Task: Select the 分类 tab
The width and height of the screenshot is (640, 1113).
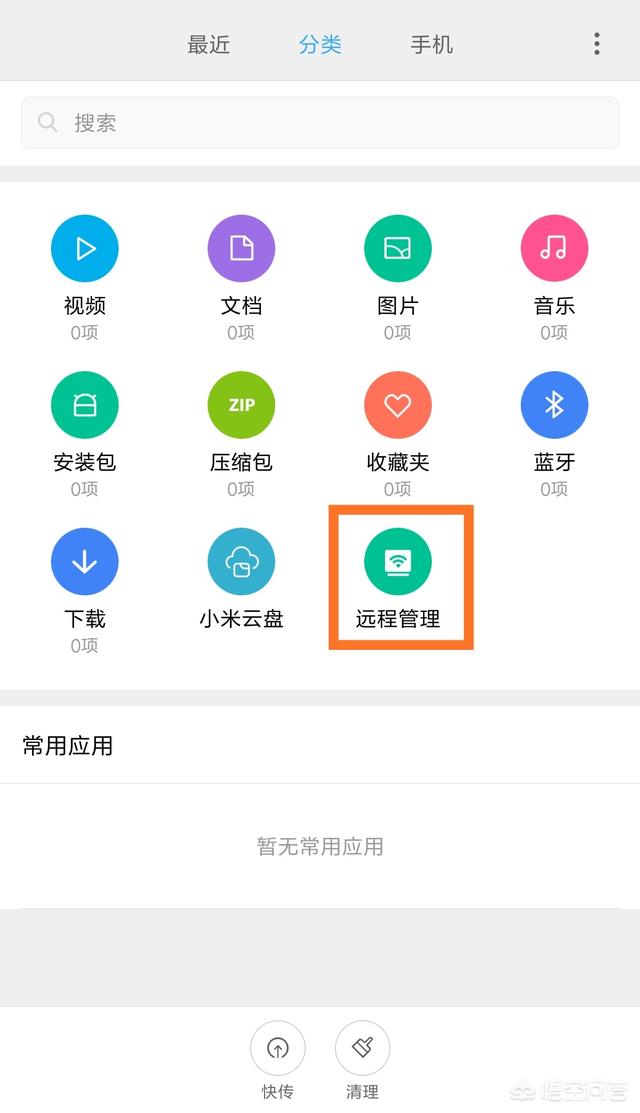Action: (x=320, y=45)
